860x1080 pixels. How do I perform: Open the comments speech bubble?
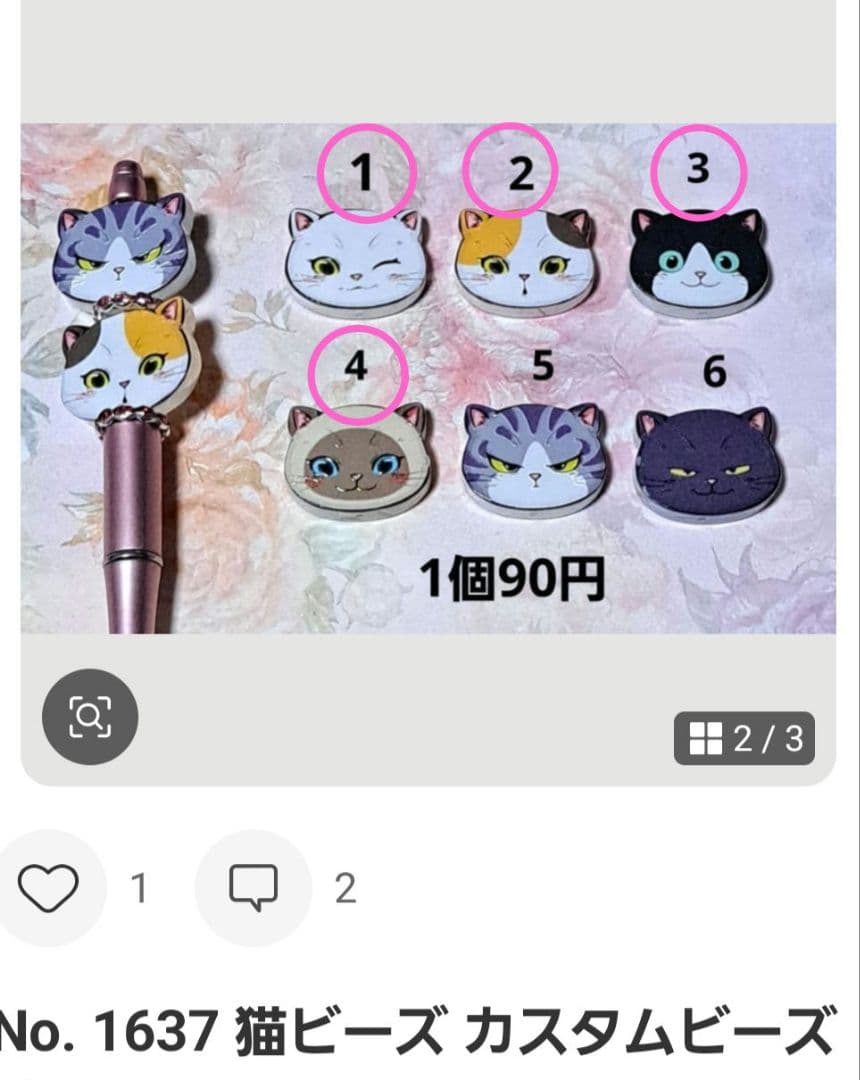[x=253, y=888]
